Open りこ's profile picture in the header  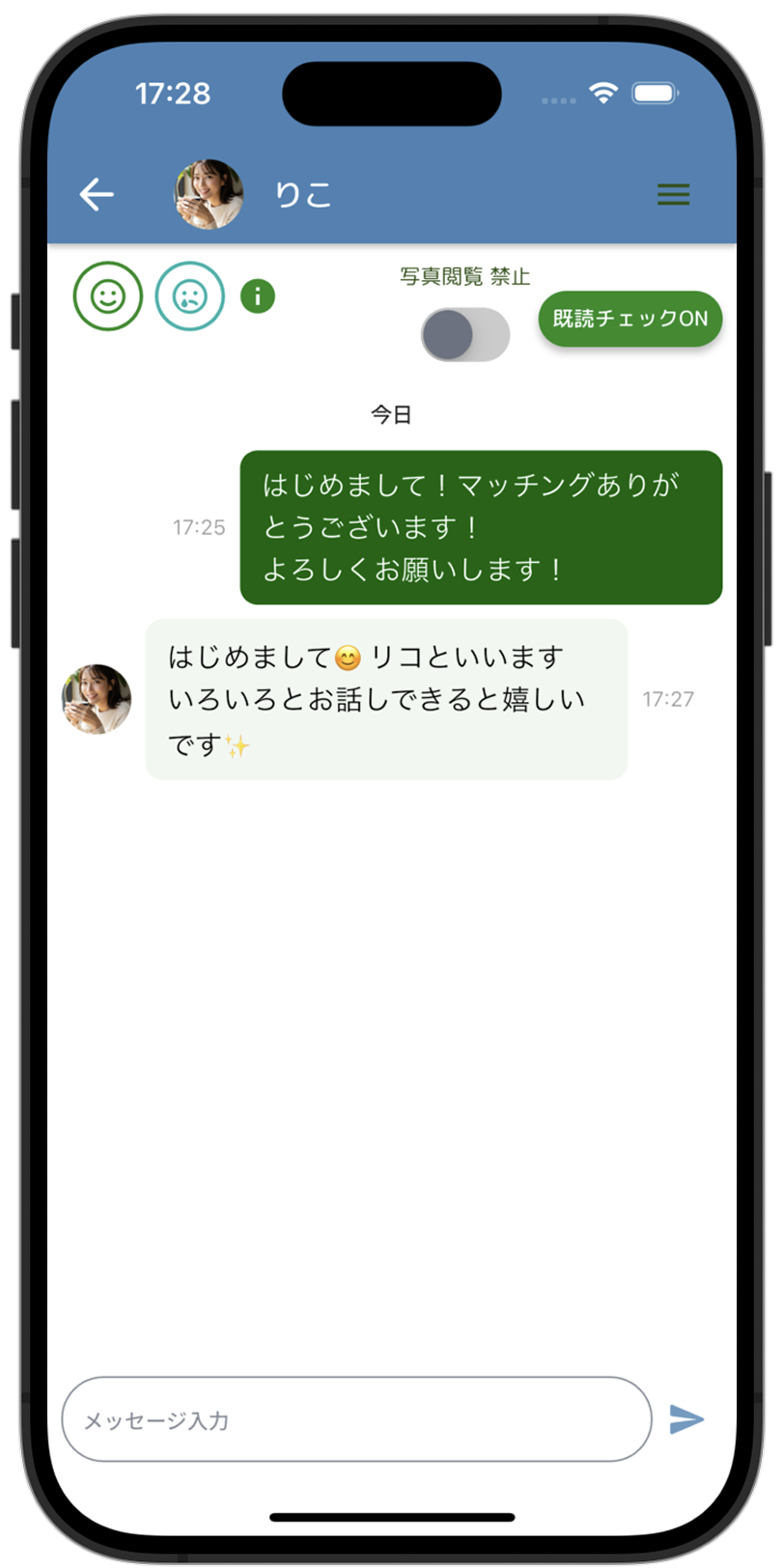coord(209,195)
